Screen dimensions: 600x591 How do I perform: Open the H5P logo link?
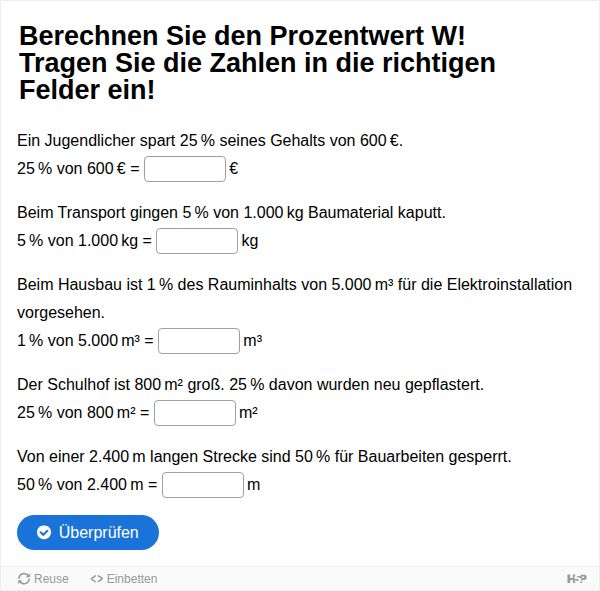coord(576,579)
